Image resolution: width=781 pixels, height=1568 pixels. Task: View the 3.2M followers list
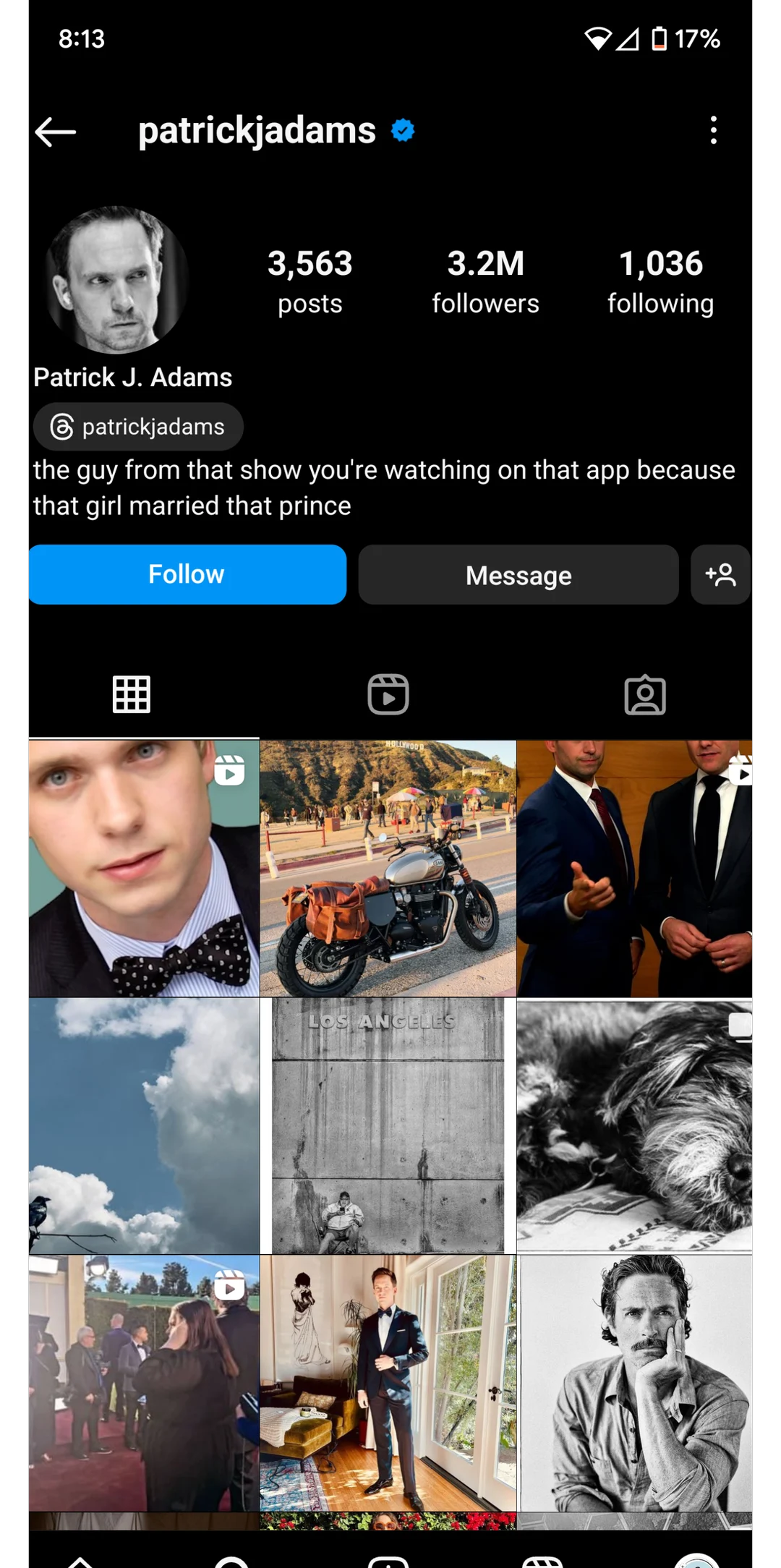tap(485, 281)
